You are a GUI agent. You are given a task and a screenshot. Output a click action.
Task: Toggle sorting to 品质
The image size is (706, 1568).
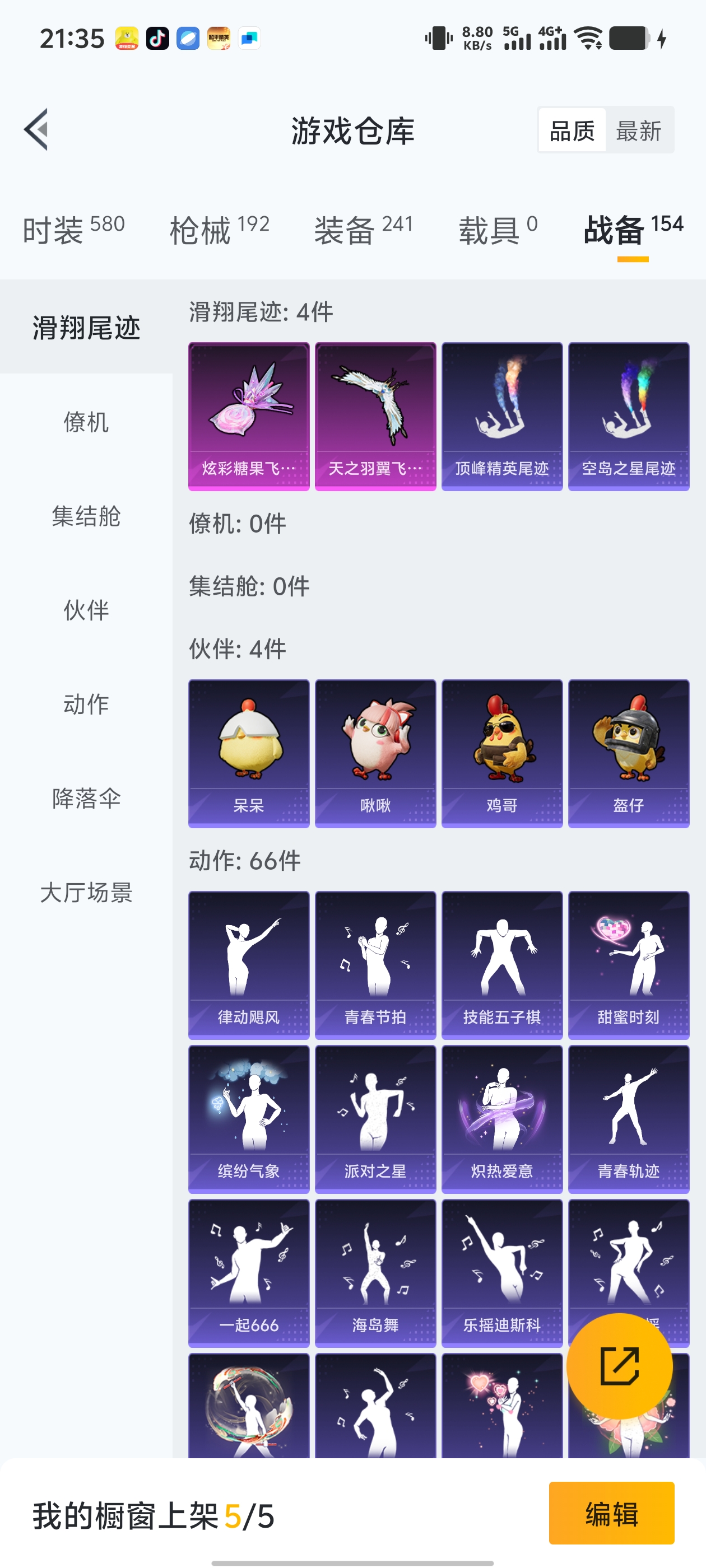572,131
